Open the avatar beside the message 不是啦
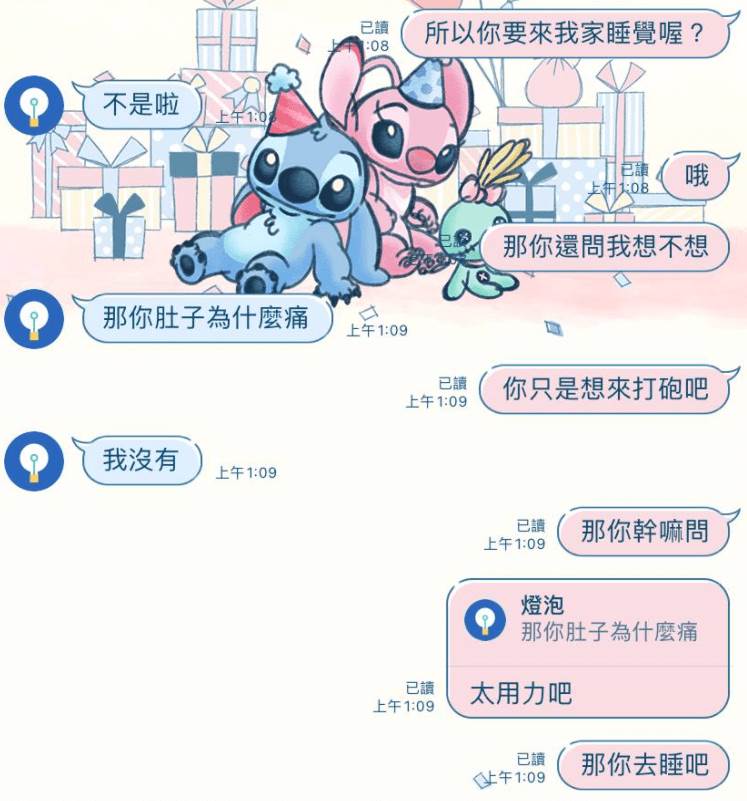The width and height of the screenshot is (747, 801). 34,104
